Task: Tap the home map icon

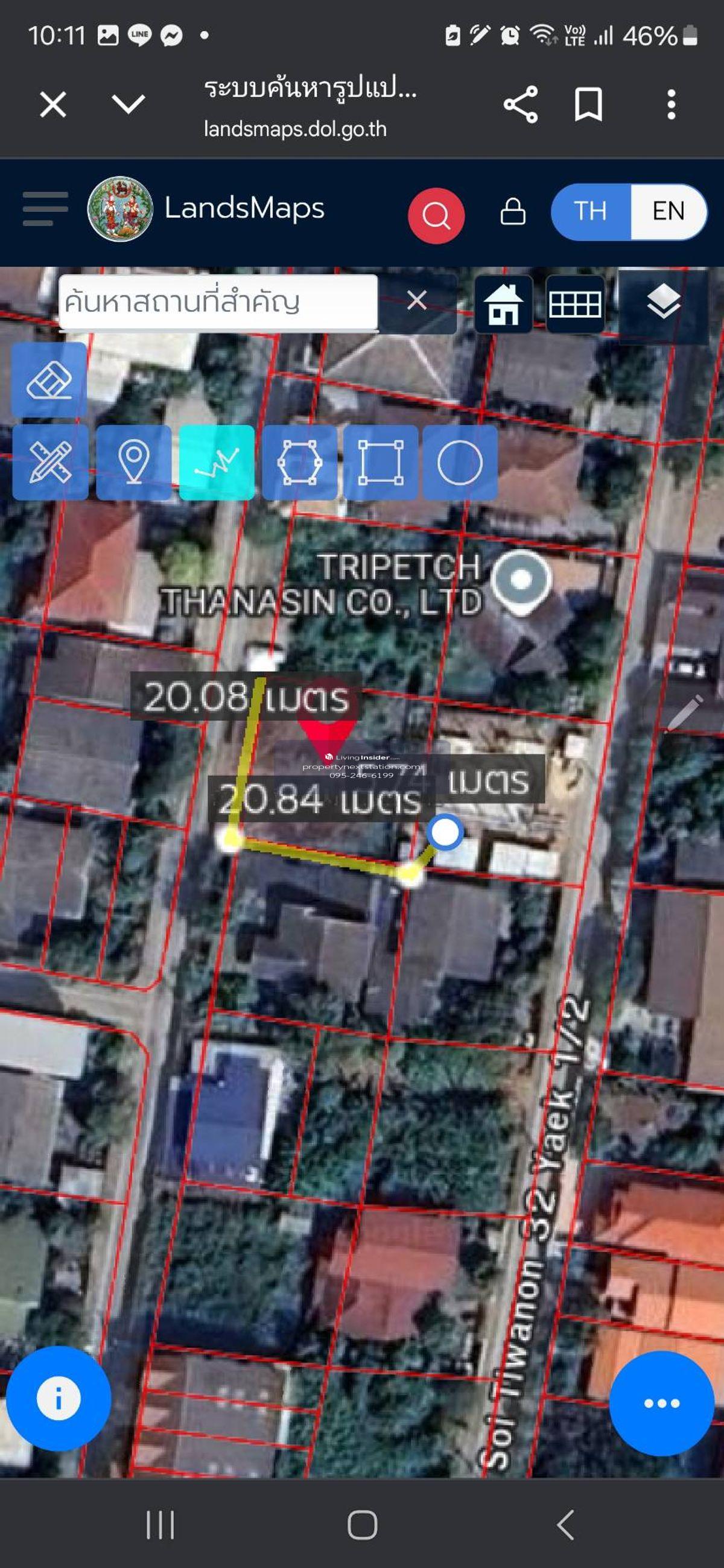Action: pyautogui.click(x=503, y=304)
